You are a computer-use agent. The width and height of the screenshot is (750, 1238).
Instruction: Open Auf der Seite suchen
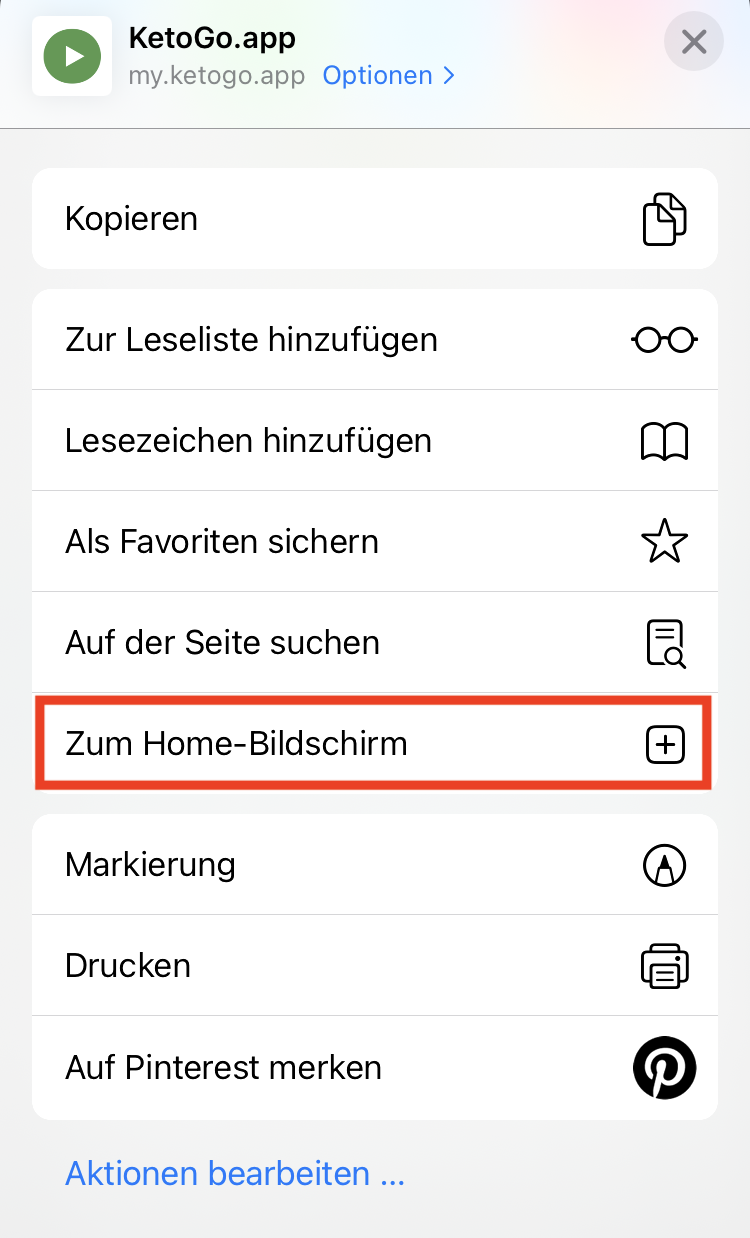click(374, 642)
